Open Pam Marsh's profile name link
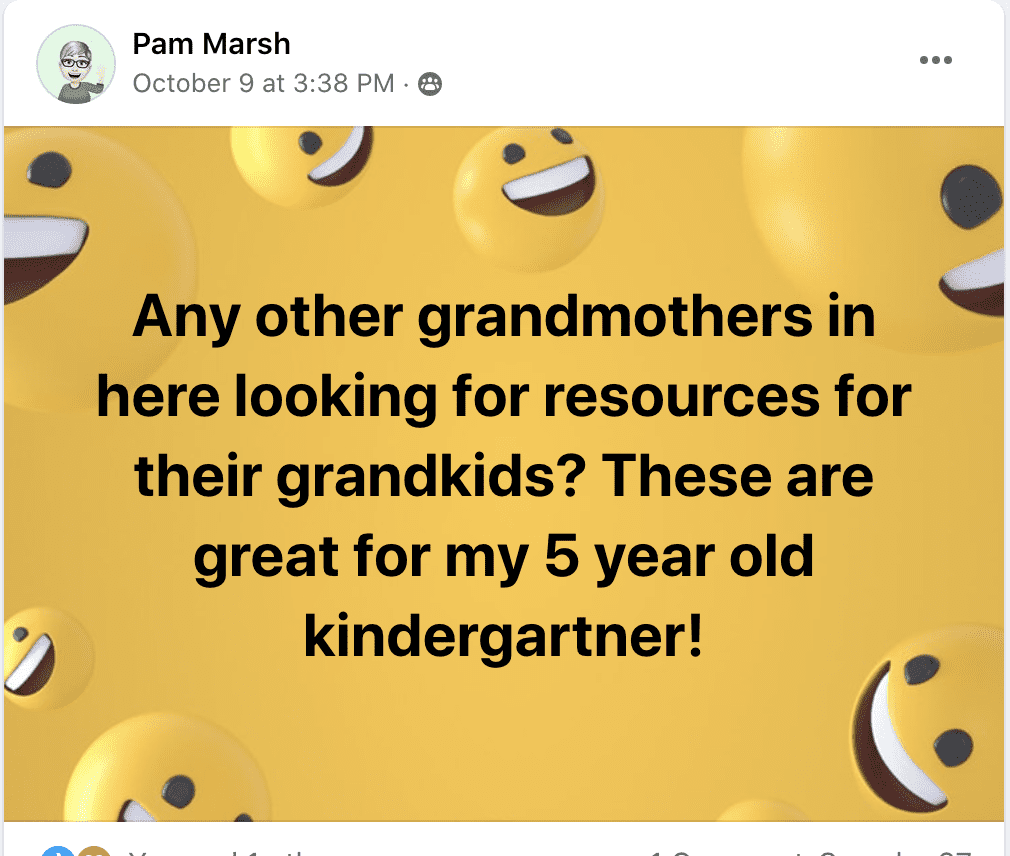 tap(211, 44)
